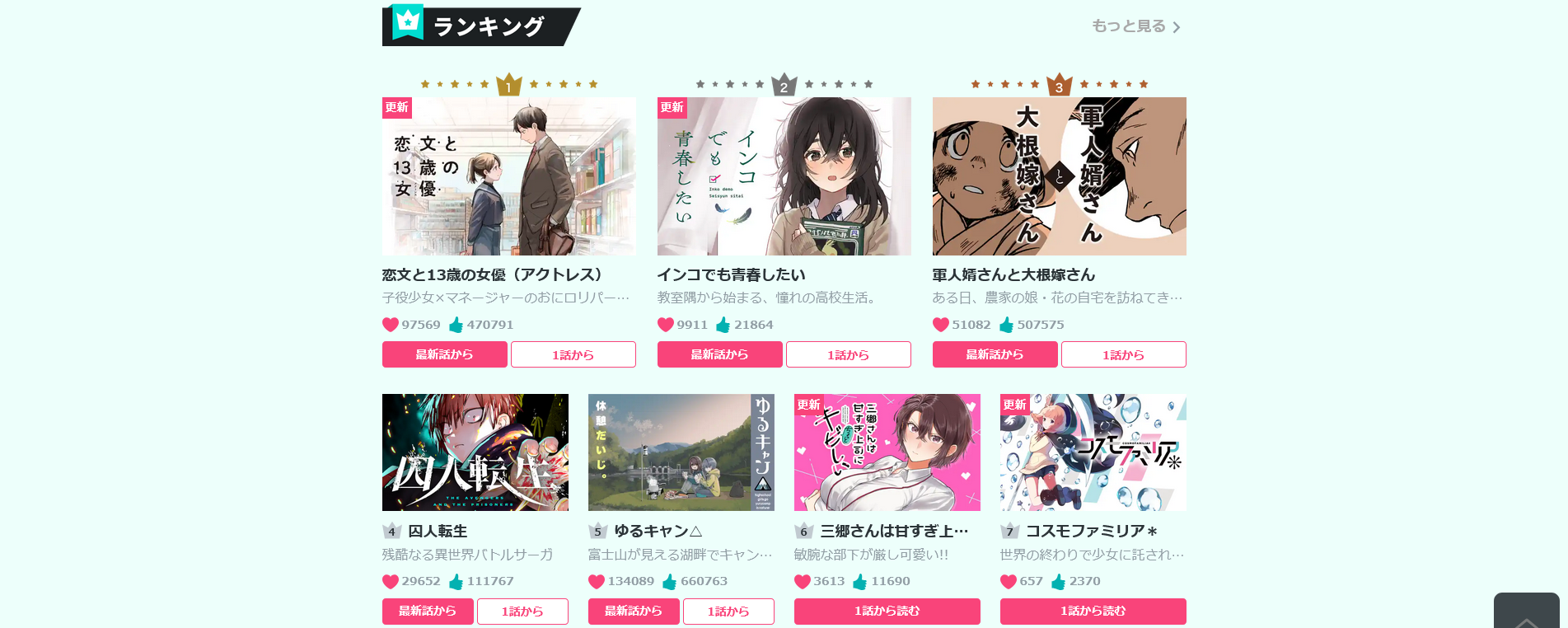1568x628 pixels.
Task: Open the もっと見る ranking link
Action: (x=1135, y=26)
